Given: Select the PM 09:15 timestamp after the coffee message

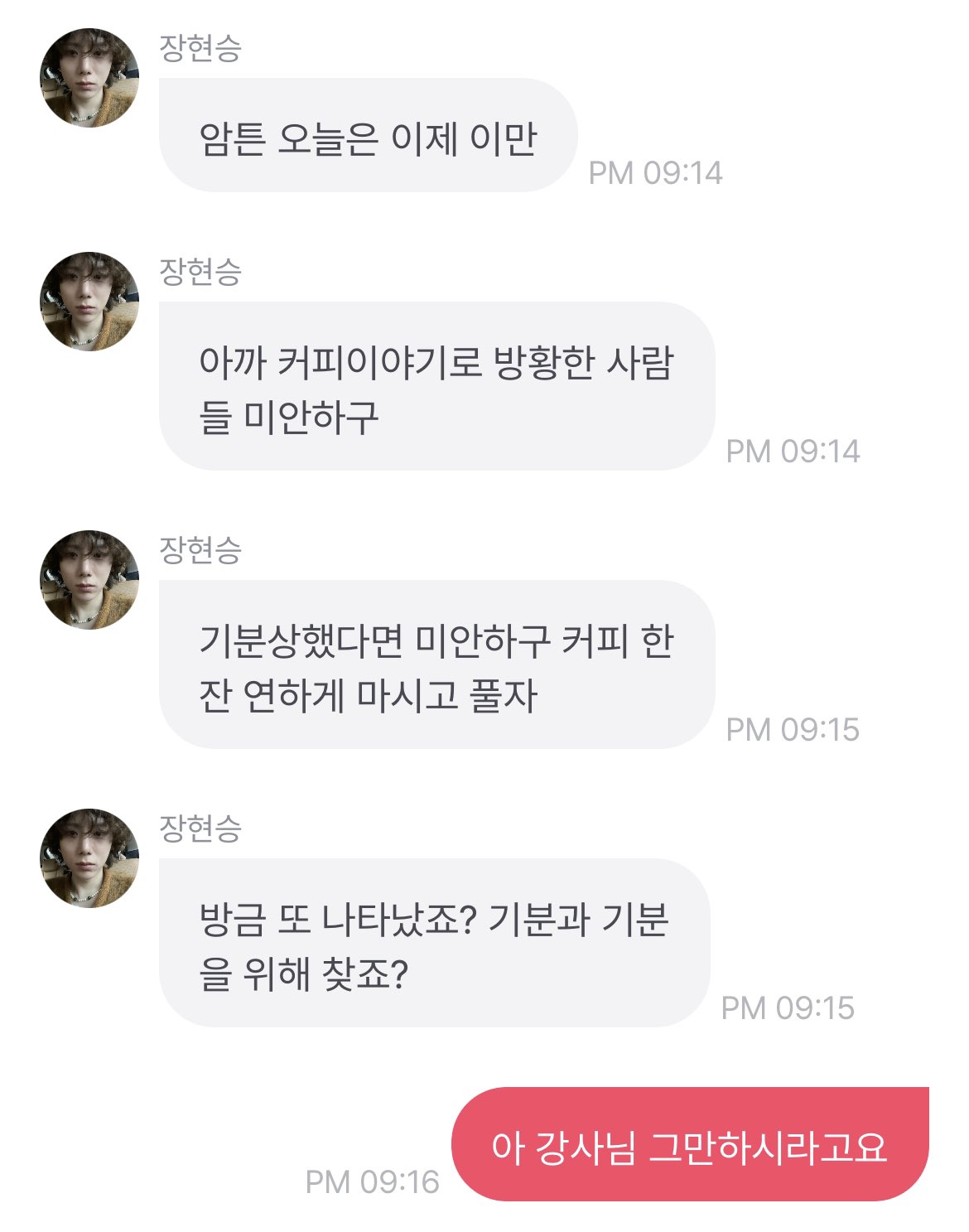Looking at the screenshot, I should (793, 732).
